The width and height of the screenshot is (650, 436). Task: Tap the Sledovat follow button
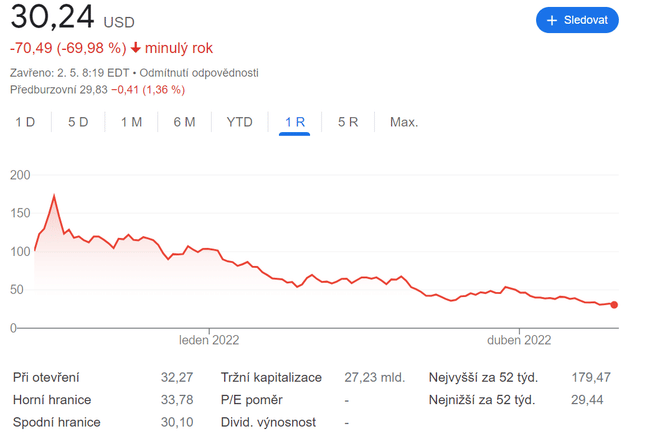tap(577, 20)
